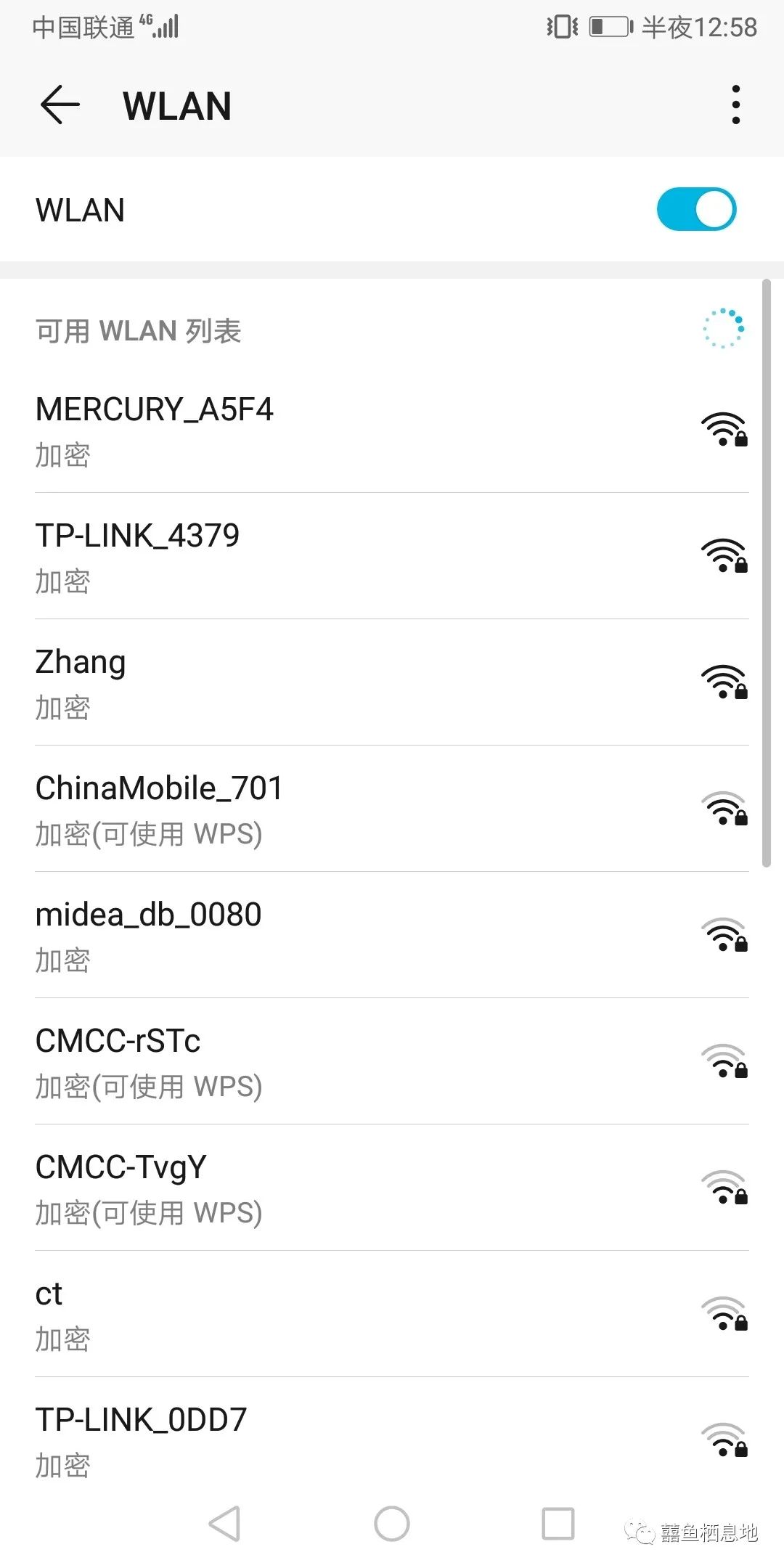Turn off the WLAN switch
The image size is (784, 1568).
[696, 210]
